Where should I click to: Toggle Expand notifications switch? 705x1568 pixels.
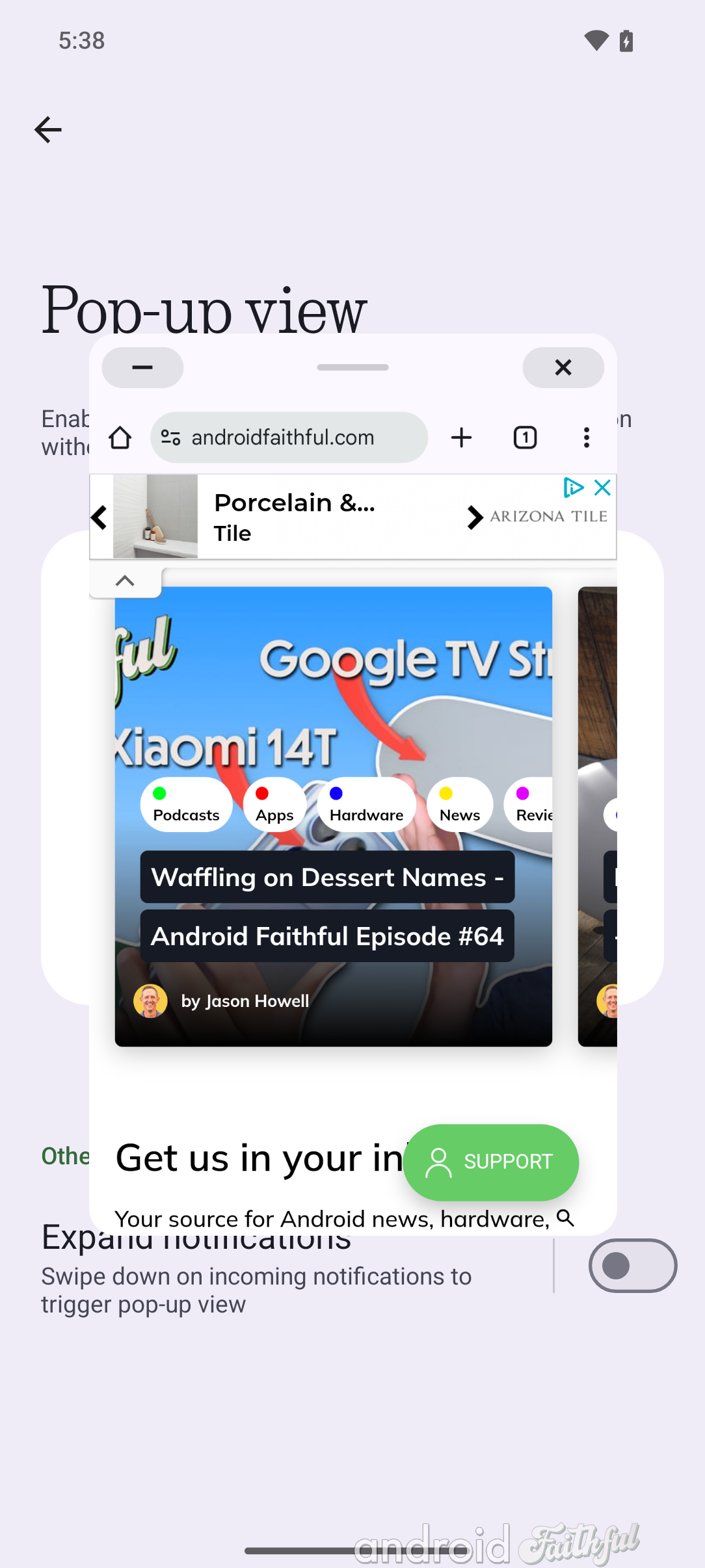[632, 1266]
